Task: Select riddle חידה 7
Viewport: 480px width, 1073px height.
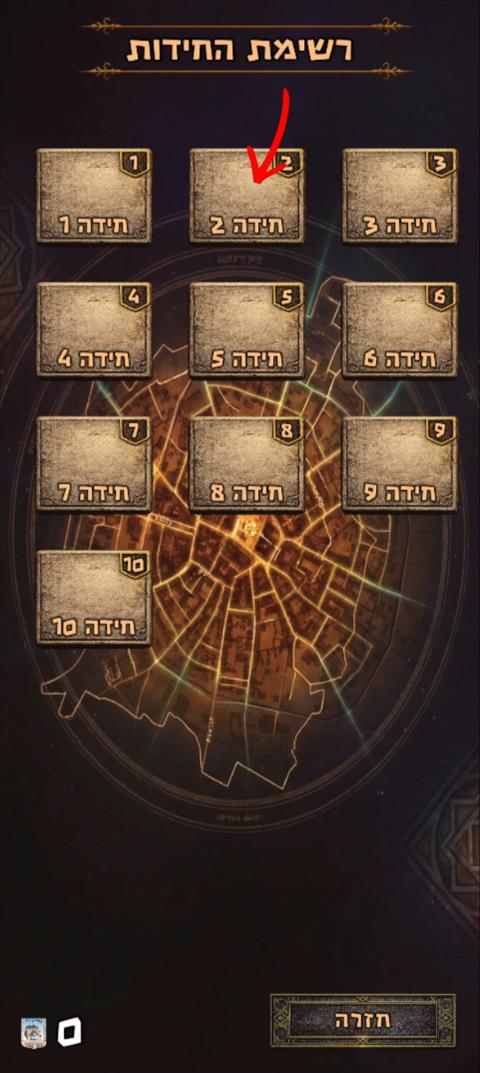Action: pos(94,464)
